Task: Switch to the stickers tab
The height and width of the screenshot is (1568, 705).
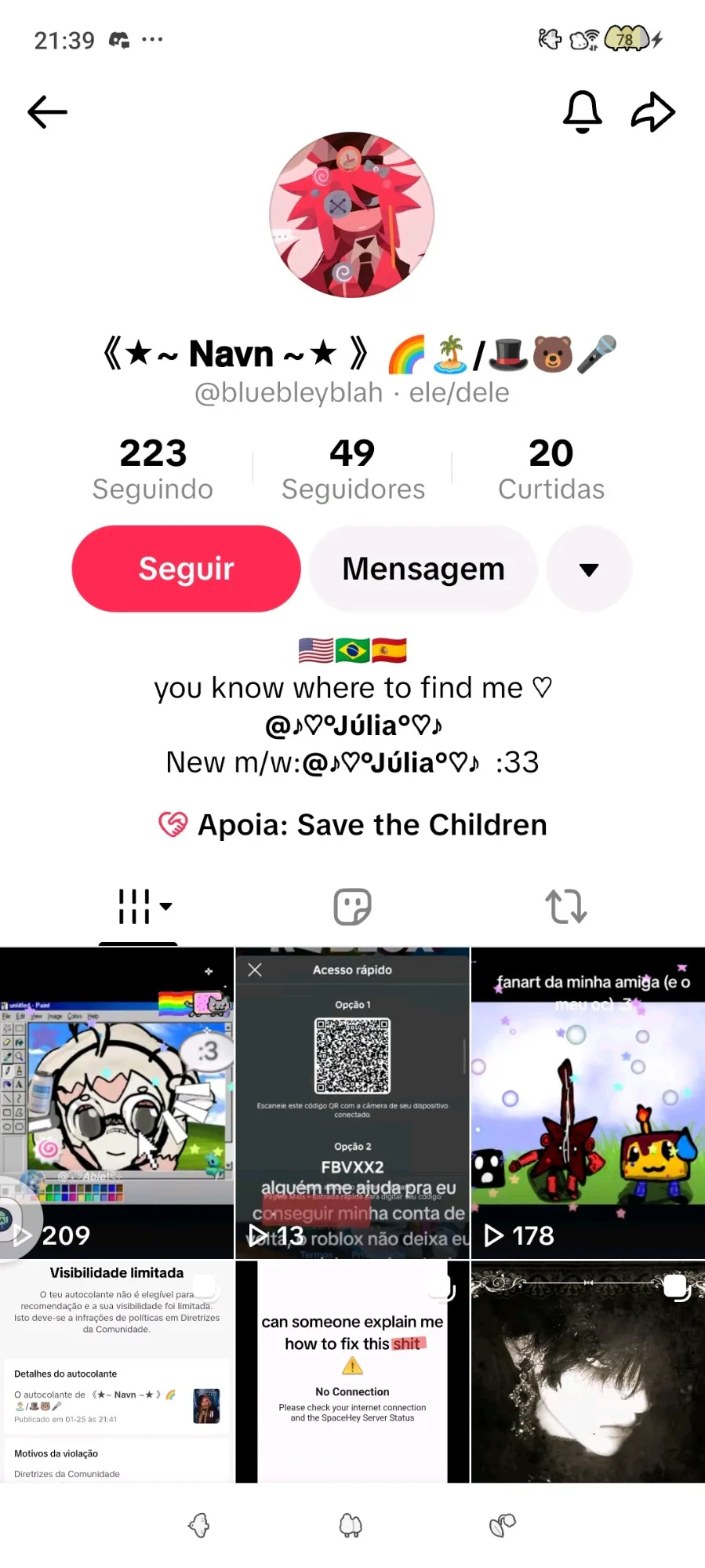Action: [352, 907]
